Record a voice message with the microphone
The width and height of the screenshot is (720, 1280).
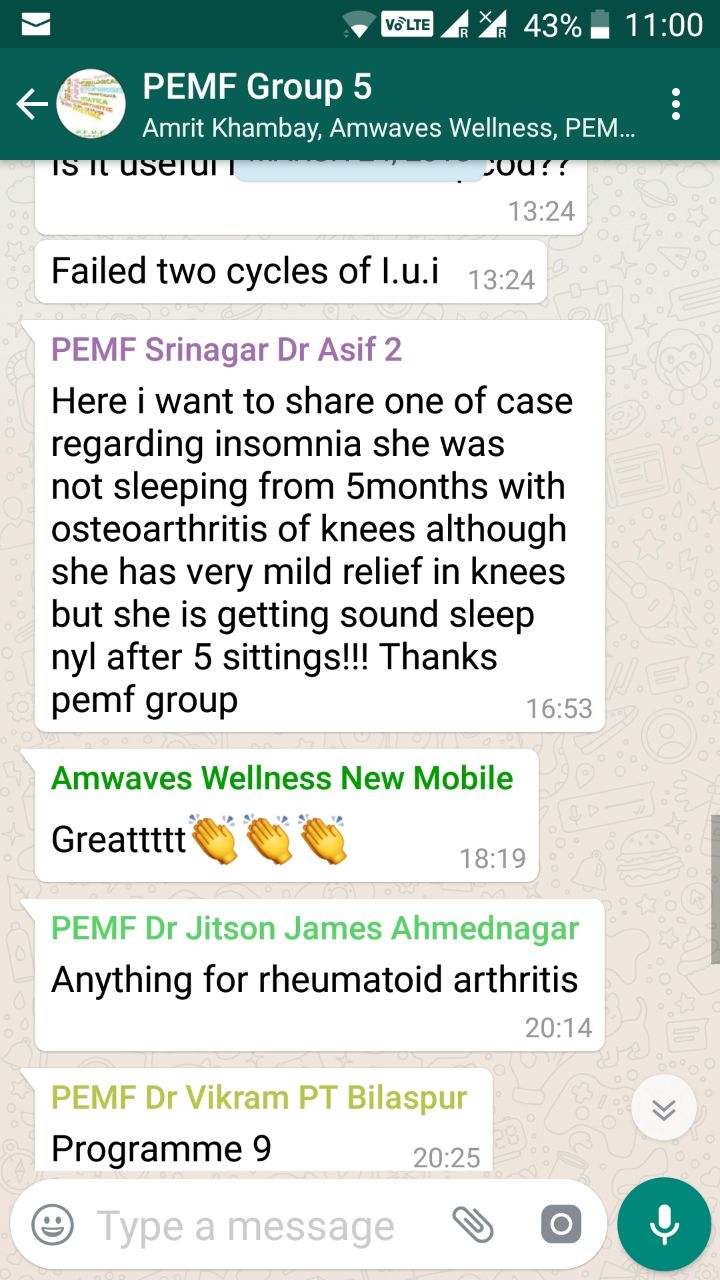tap(664, 1224)
